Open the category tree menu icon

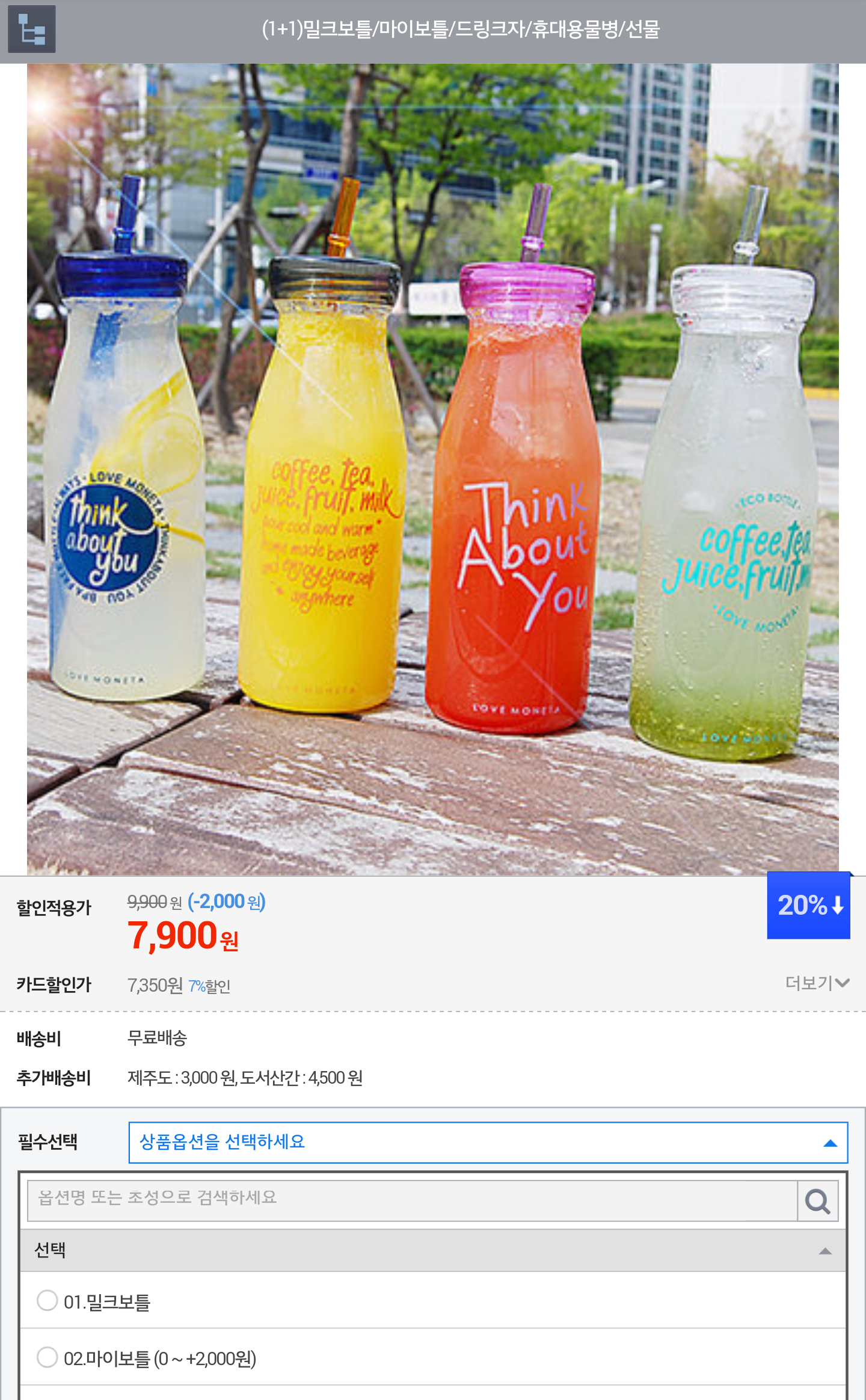point(31,29)
